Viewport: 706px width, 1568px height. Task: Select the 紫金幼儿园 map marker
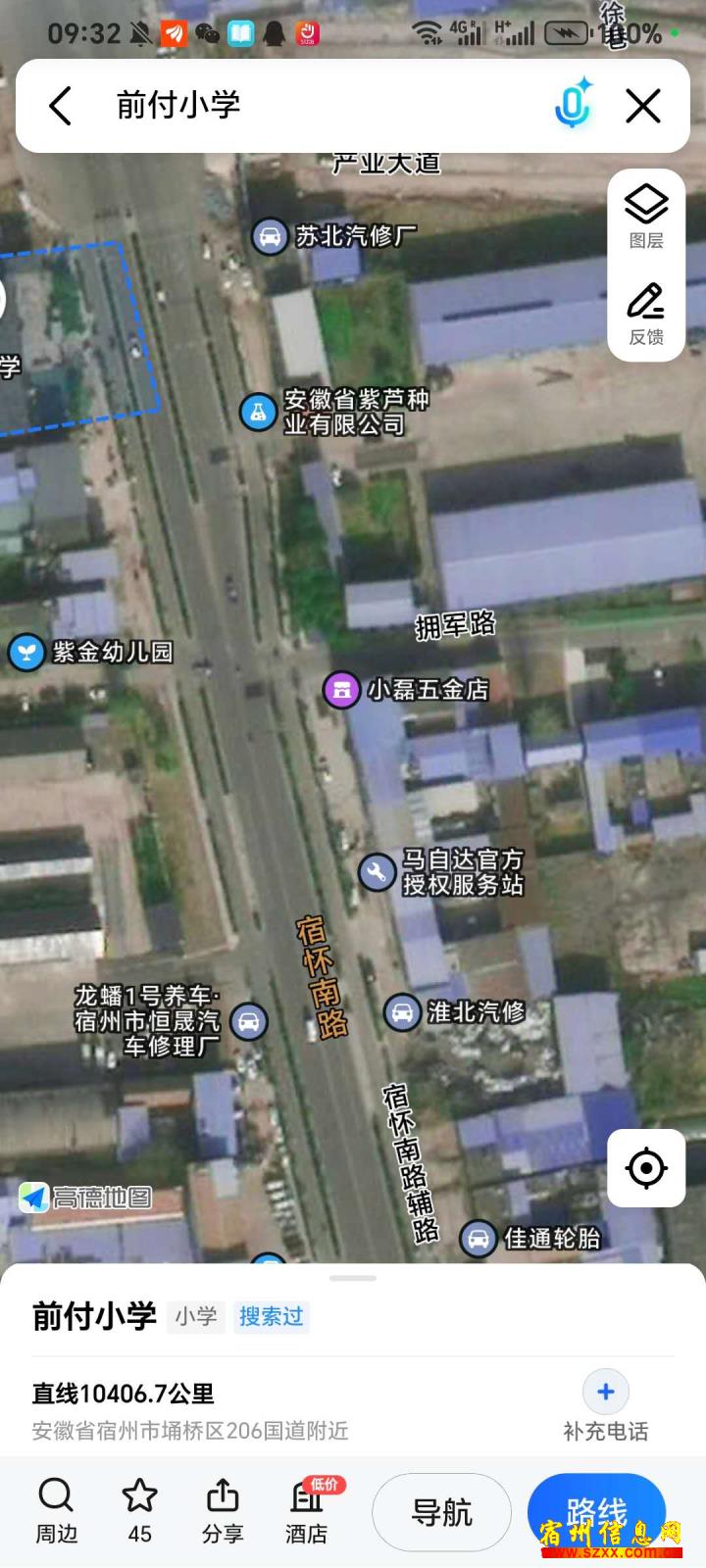click(26, 652)
